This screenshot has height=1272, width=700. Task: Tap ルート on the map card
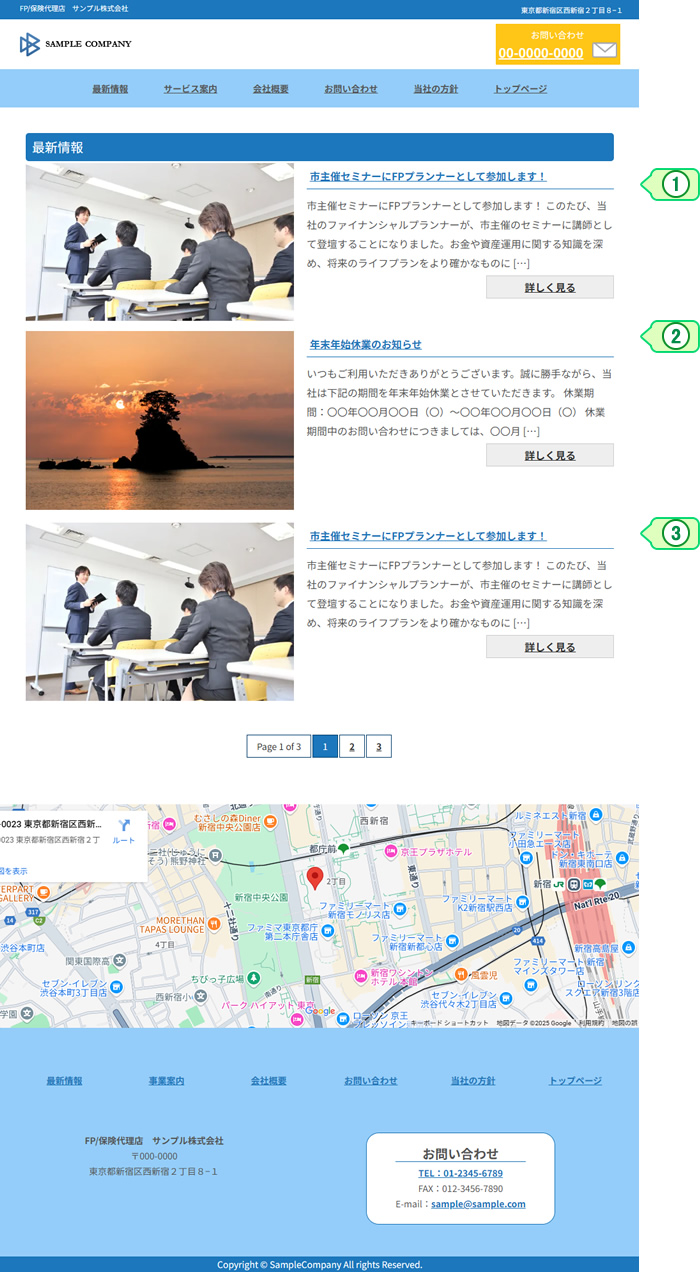124,832
